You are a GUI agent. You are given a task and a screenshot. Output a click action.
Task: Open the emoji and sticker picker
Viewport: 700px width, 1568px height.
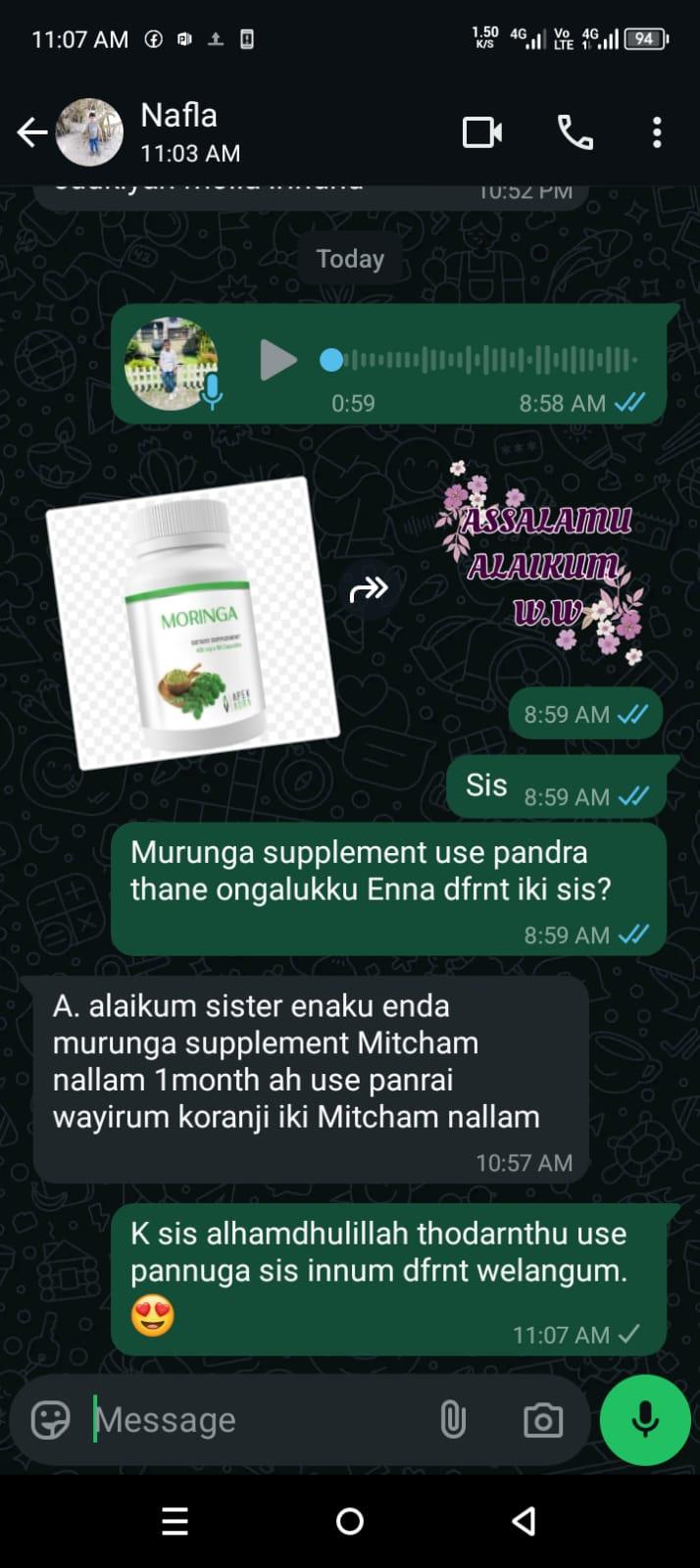click(51, 1419)
